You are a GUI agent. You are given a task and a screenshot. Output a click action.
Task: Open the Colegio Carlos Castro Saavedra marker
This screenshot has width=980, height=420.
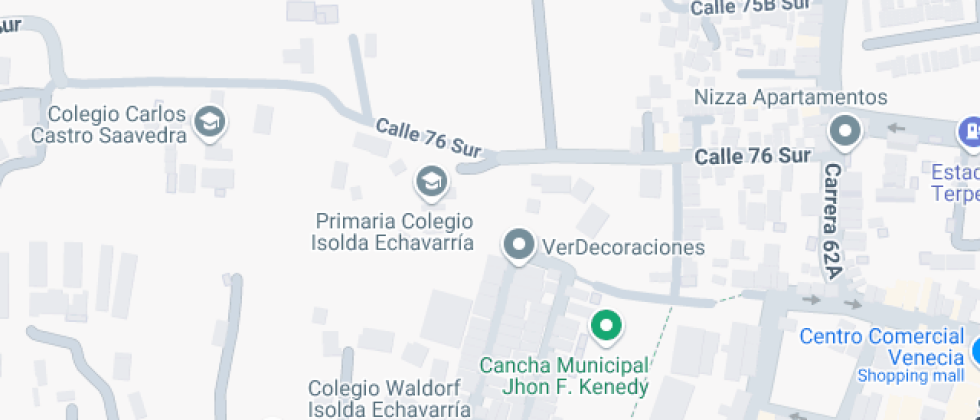(210, 123)
